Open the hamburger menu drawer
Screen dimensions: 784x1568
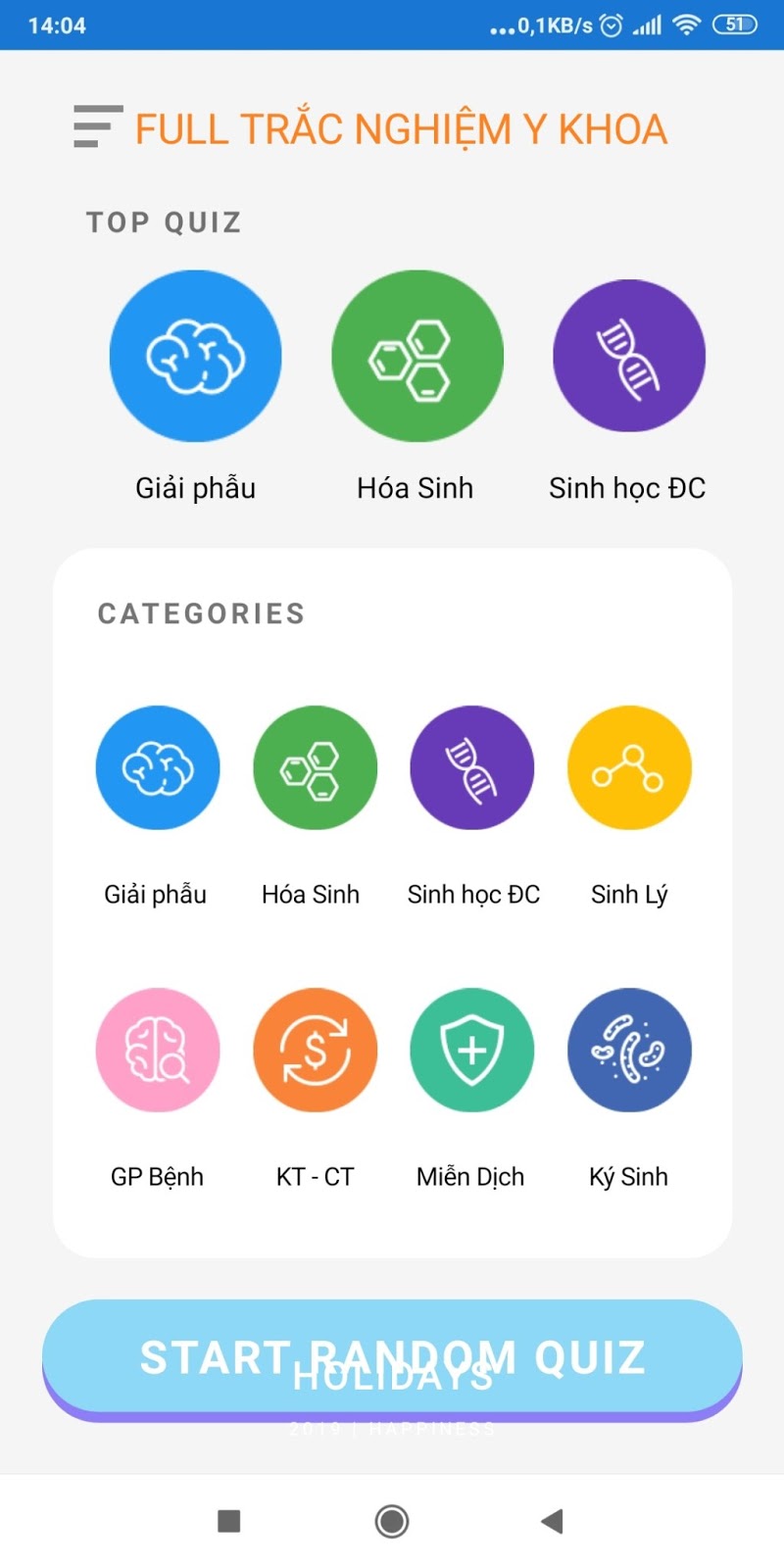click(x=98, y=126)
